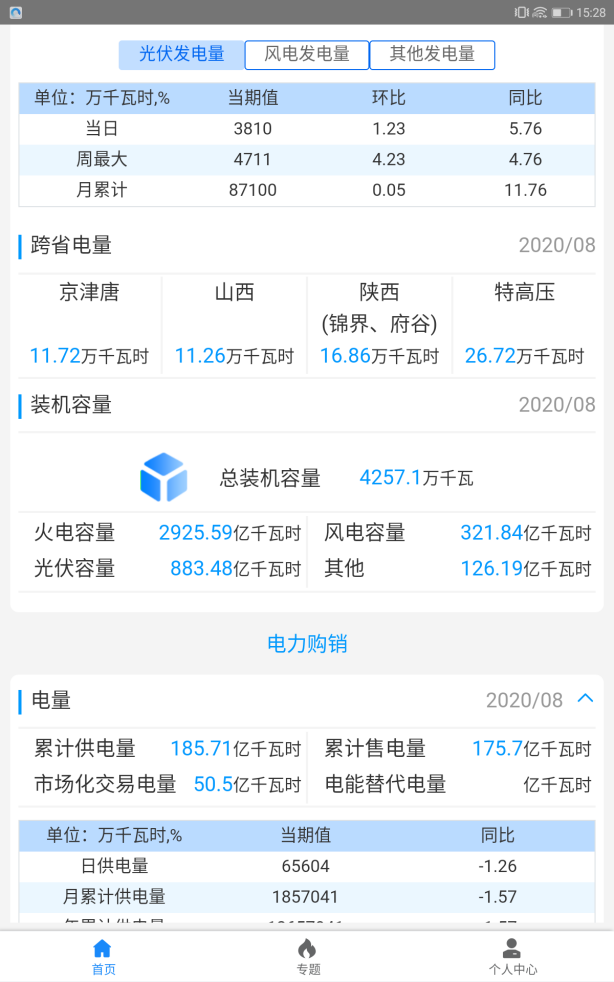The width and height of the screenshot is (614, 982).
Task: Collapse the 电量 section chevron
Action: 586,699
